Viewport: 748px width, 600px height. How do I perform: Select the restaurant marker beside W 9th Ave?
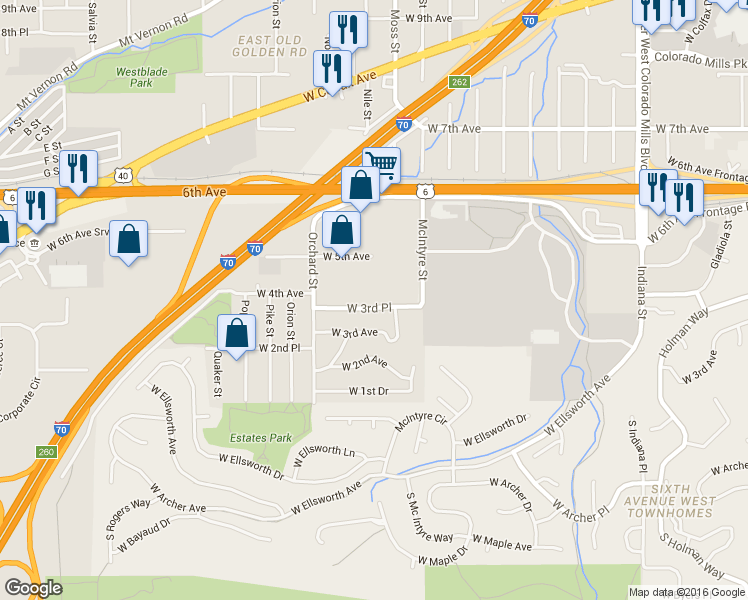[x=347, y=28]
